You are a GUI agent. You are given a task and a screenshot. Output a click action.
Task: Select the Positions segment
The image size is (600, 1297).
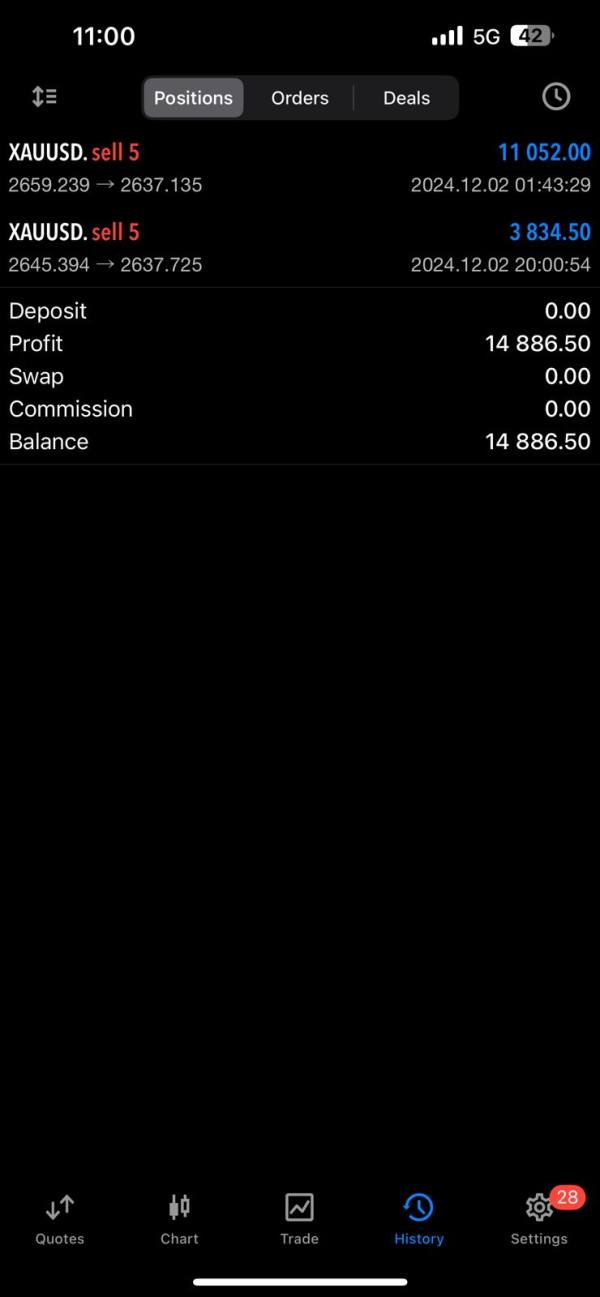[x=193, y=98]
